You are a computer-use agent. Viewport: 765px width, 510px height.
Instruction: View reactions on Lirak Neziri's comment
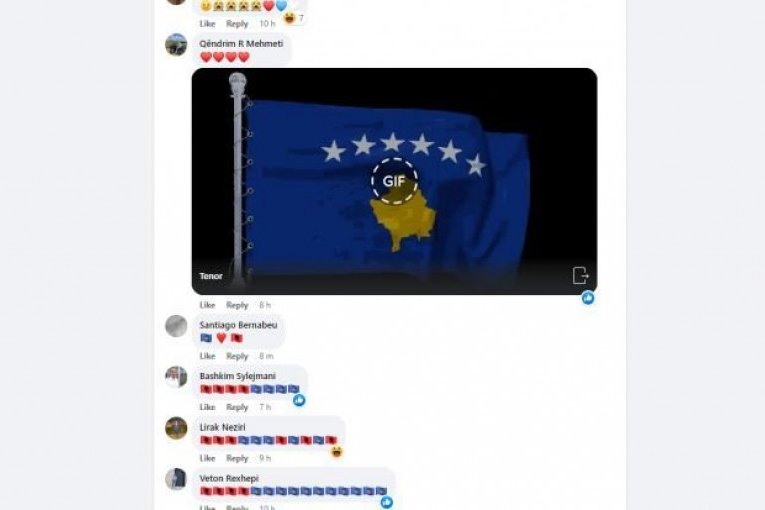tap(337, 451)
